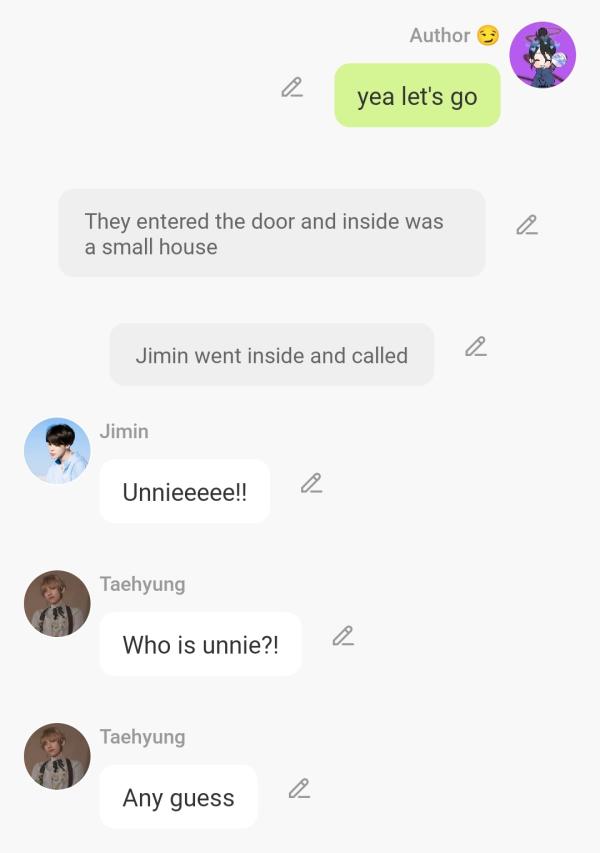This screenshot has width=600, height=853.
Task: Edit the "They entered the door" narration
Action: (527, 225)
